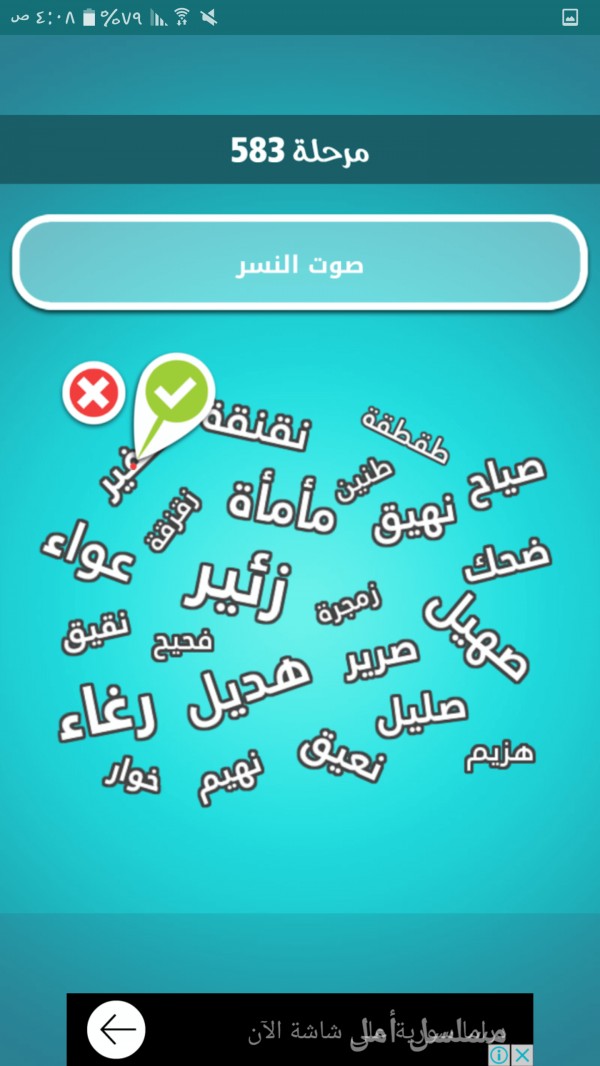Select the word زئير

click(x=236, y=586)
